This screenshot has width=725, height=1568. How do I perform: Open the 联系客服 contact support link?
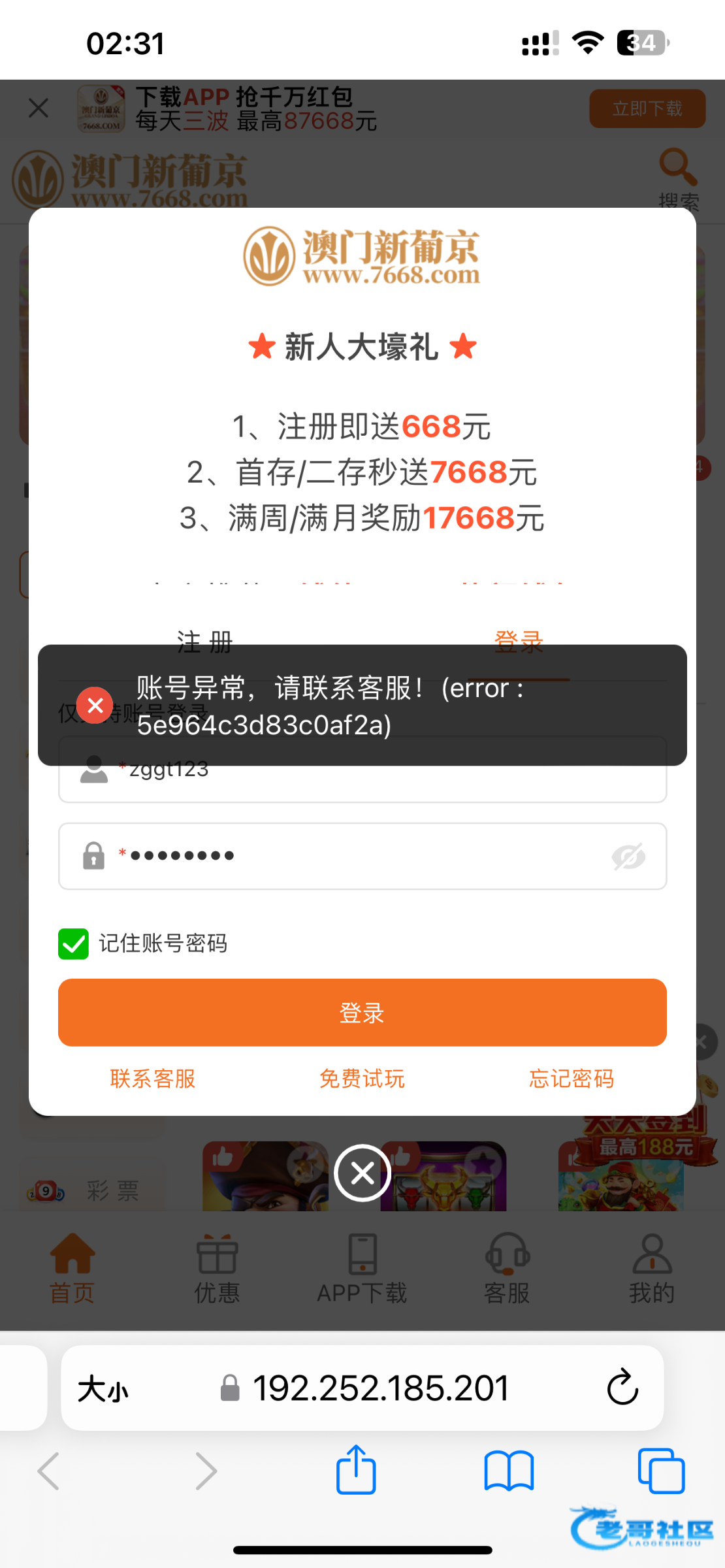[x=153, y=1079]
